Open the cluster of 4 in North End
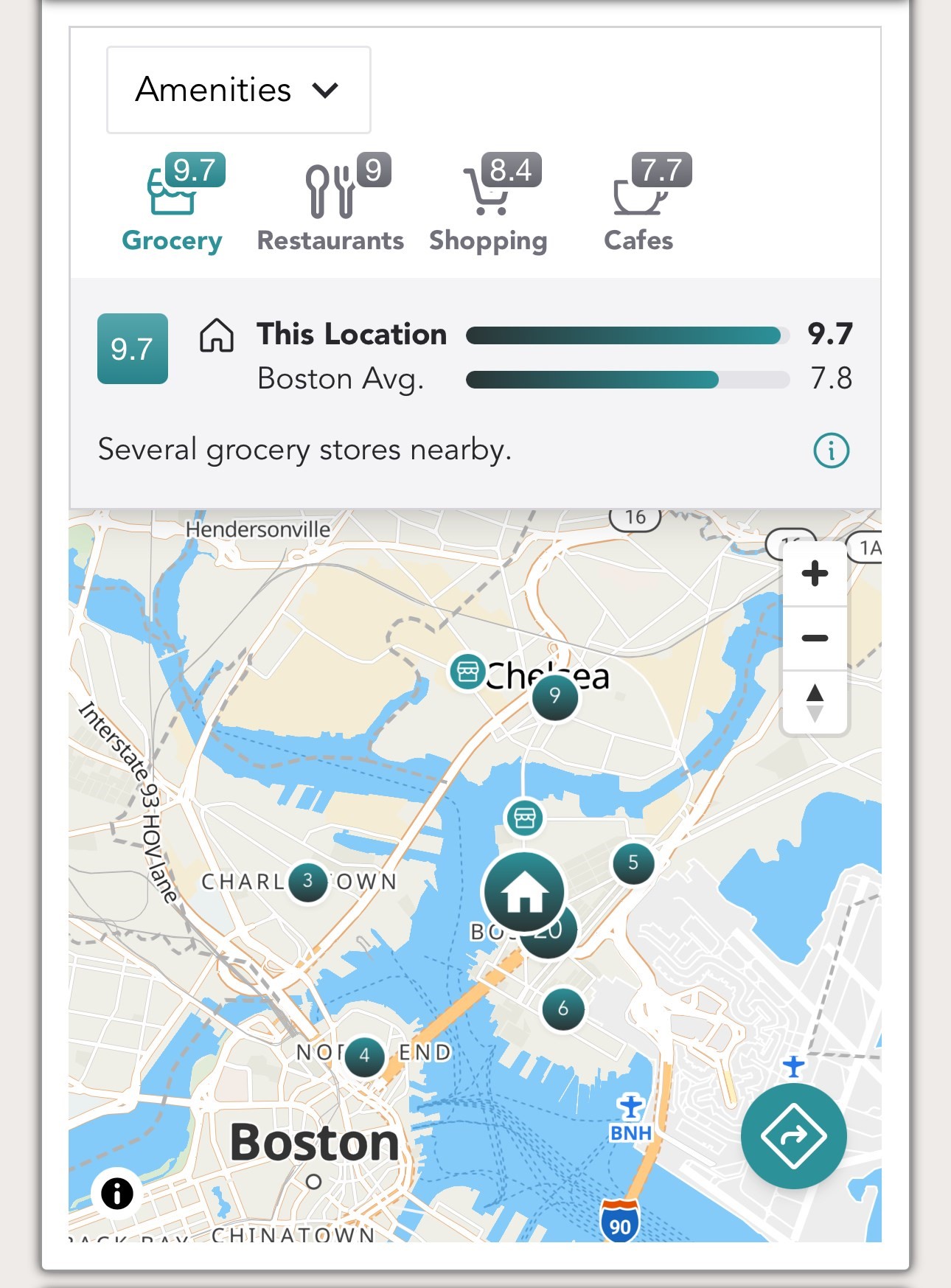 click(364, 1056)
